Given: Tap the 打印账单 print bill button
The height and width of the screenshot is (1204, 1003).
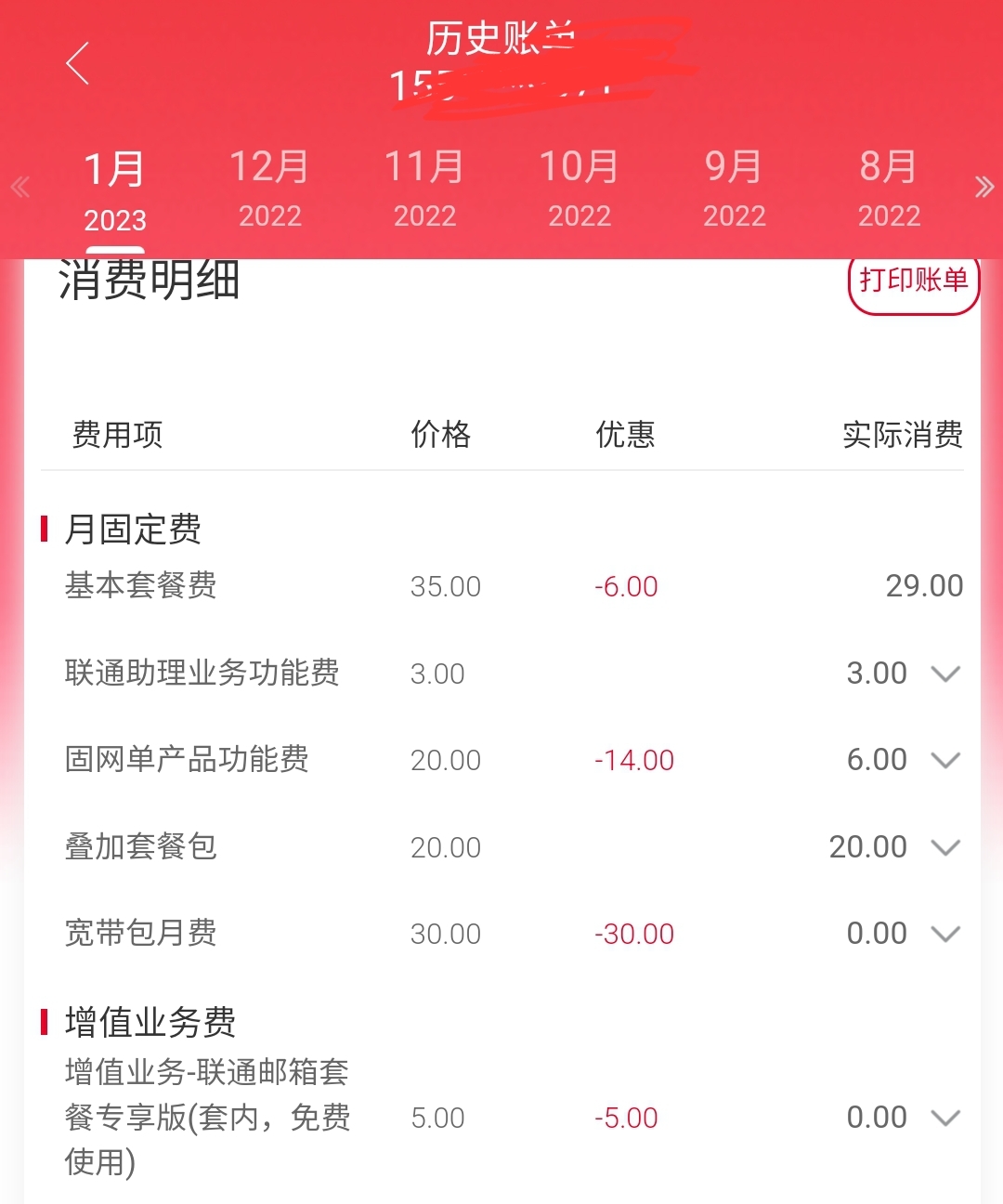Looking at the screenshot, I should [913, 281].
